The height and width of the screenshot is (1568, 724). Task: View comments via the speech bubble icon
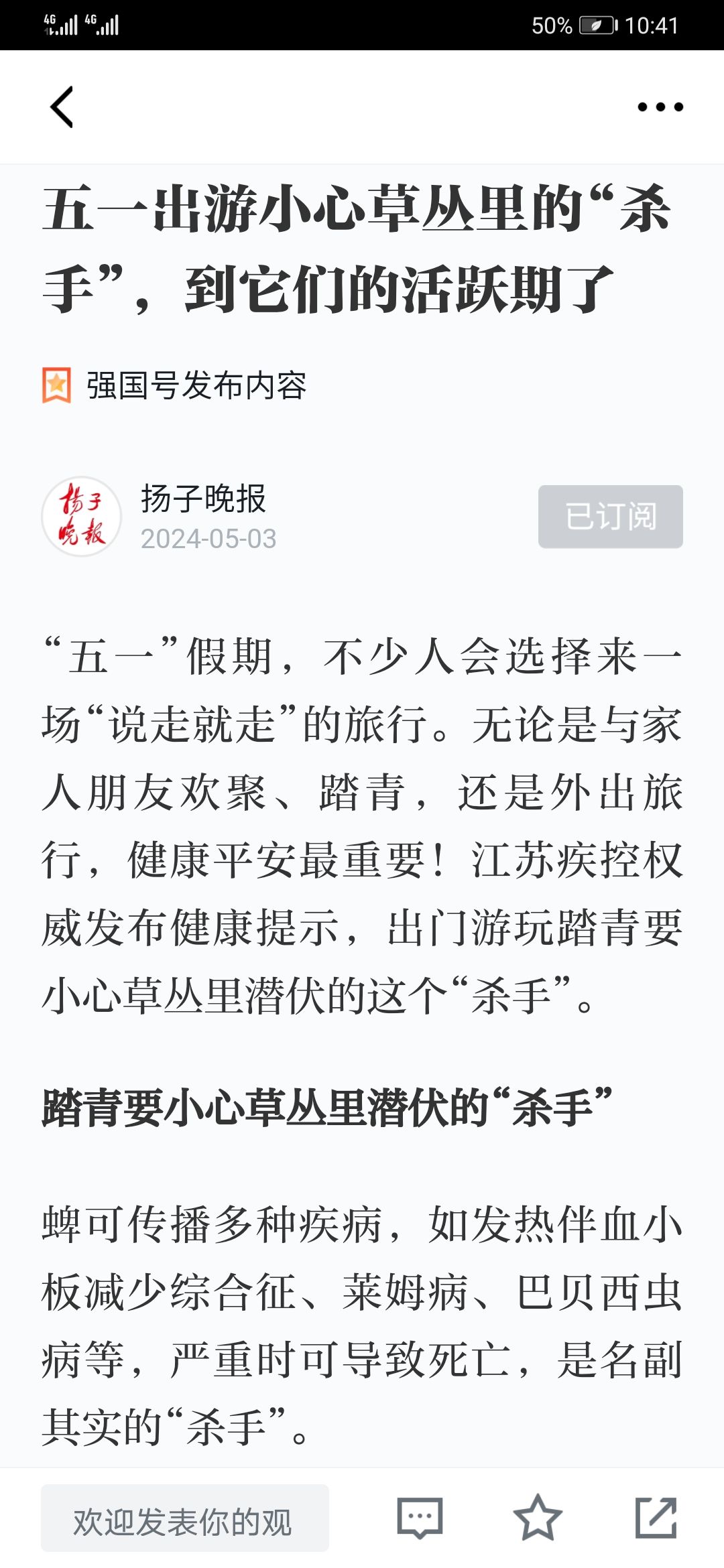coord(420,1518)
